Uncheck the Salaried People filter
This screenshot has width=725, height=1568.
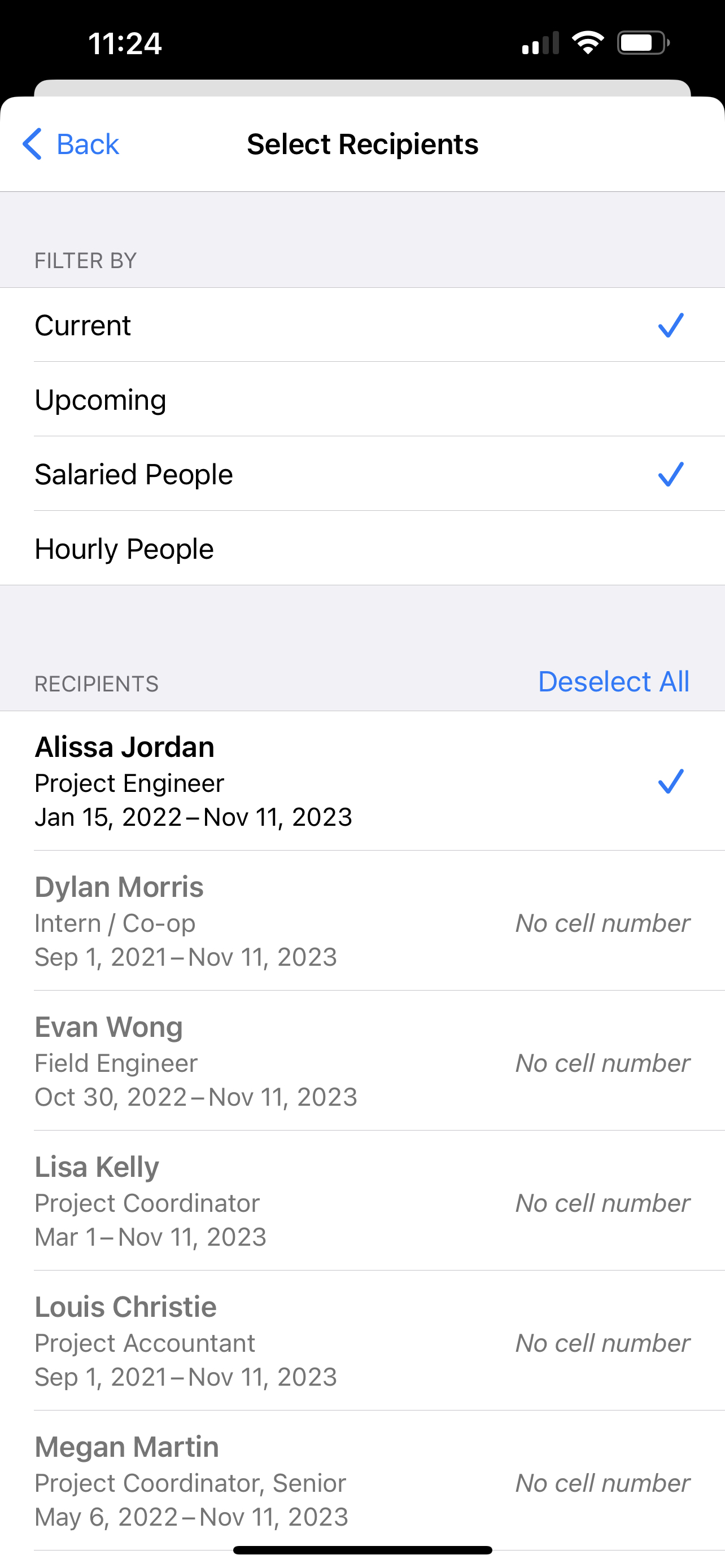[362, 474]
